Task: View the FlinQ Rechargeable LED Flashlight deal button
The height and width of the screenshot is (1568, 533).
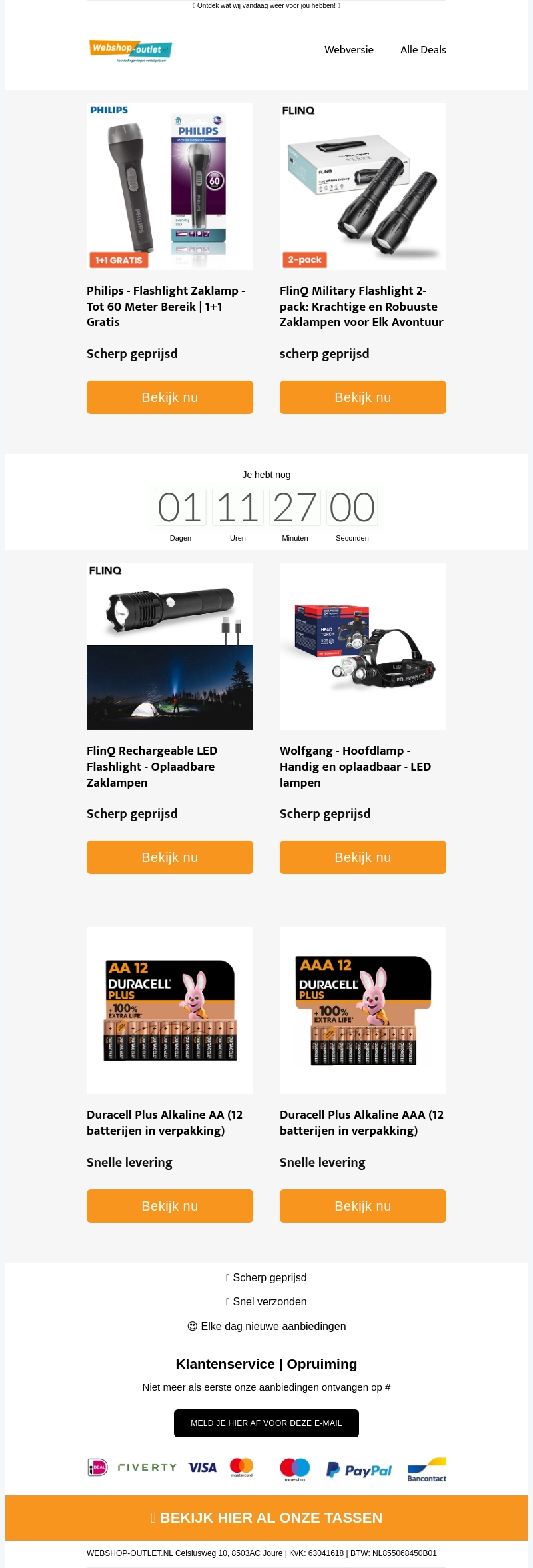Action: 170,857
